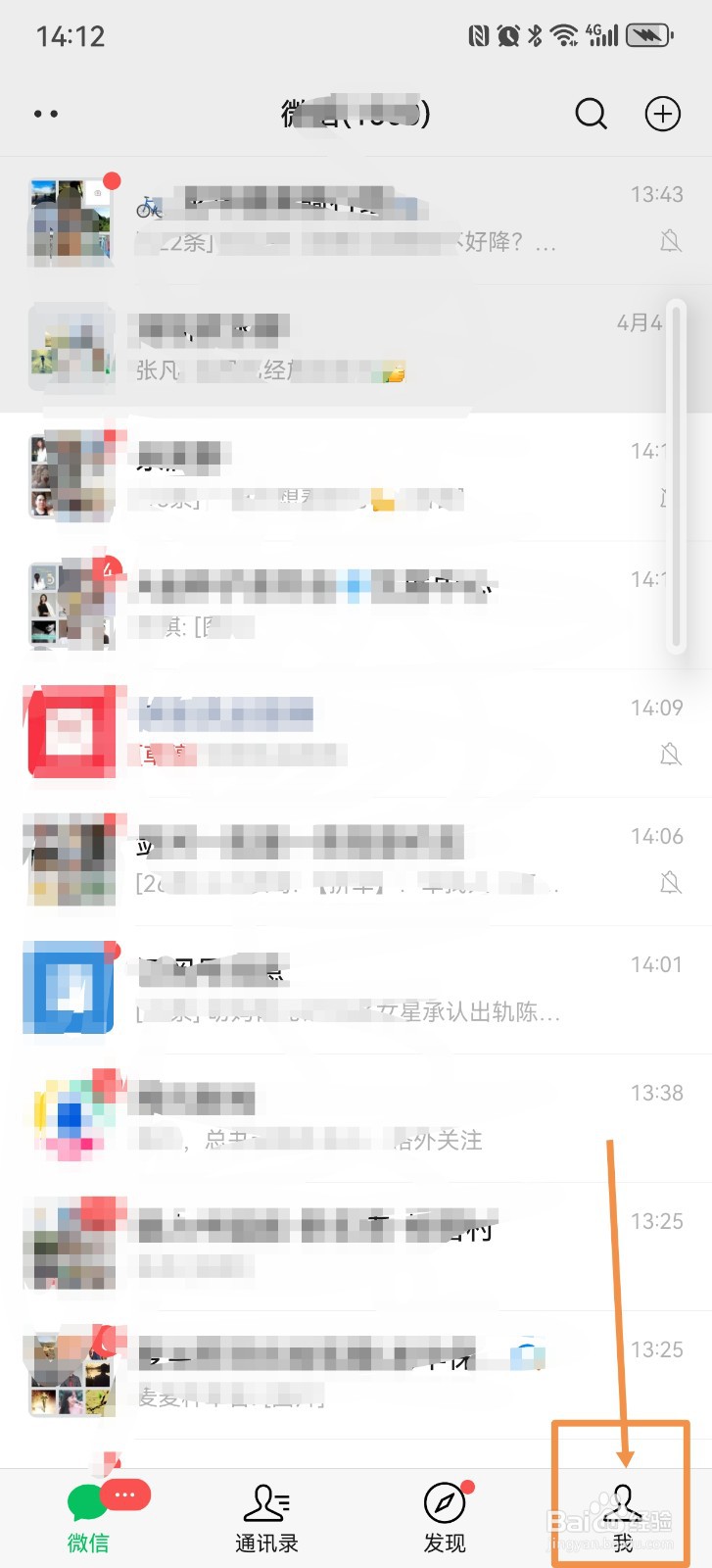Tap the plus icon to add contacts
The image size is (712, 1568).
coord(663,114)
